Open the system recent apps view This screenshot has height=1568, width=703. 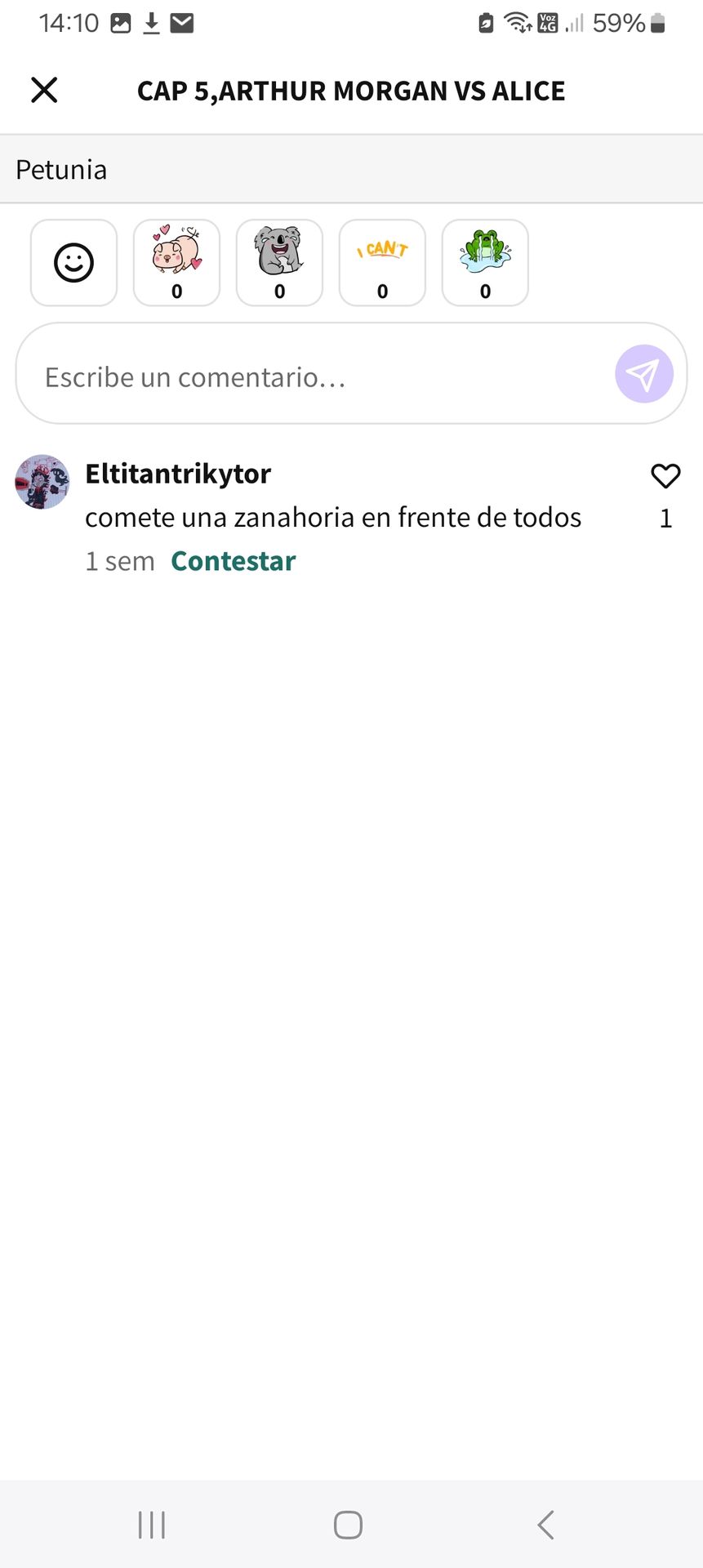click(x=152, y=1525)
